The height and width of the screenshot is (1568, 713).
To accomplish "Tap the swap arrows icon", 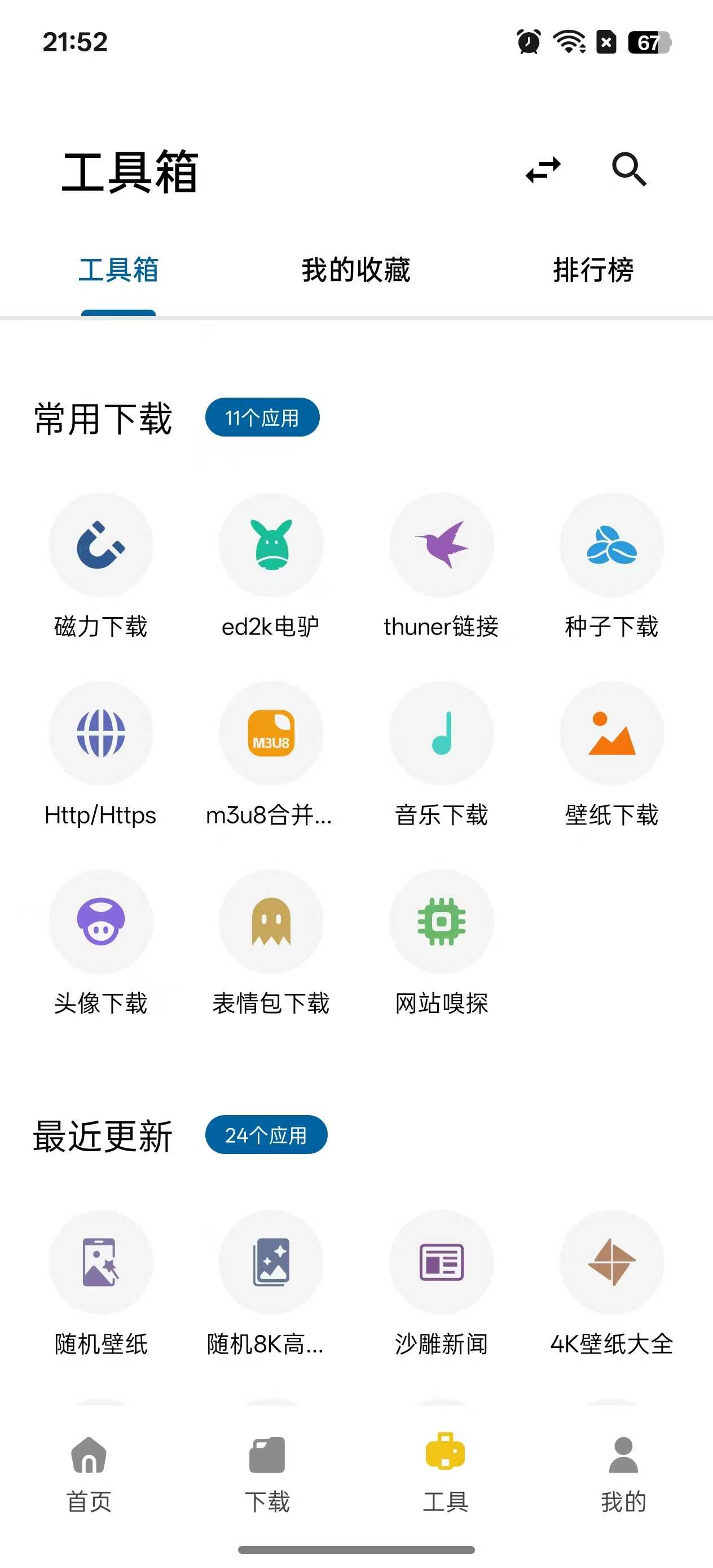I will (x=543, y=169).
